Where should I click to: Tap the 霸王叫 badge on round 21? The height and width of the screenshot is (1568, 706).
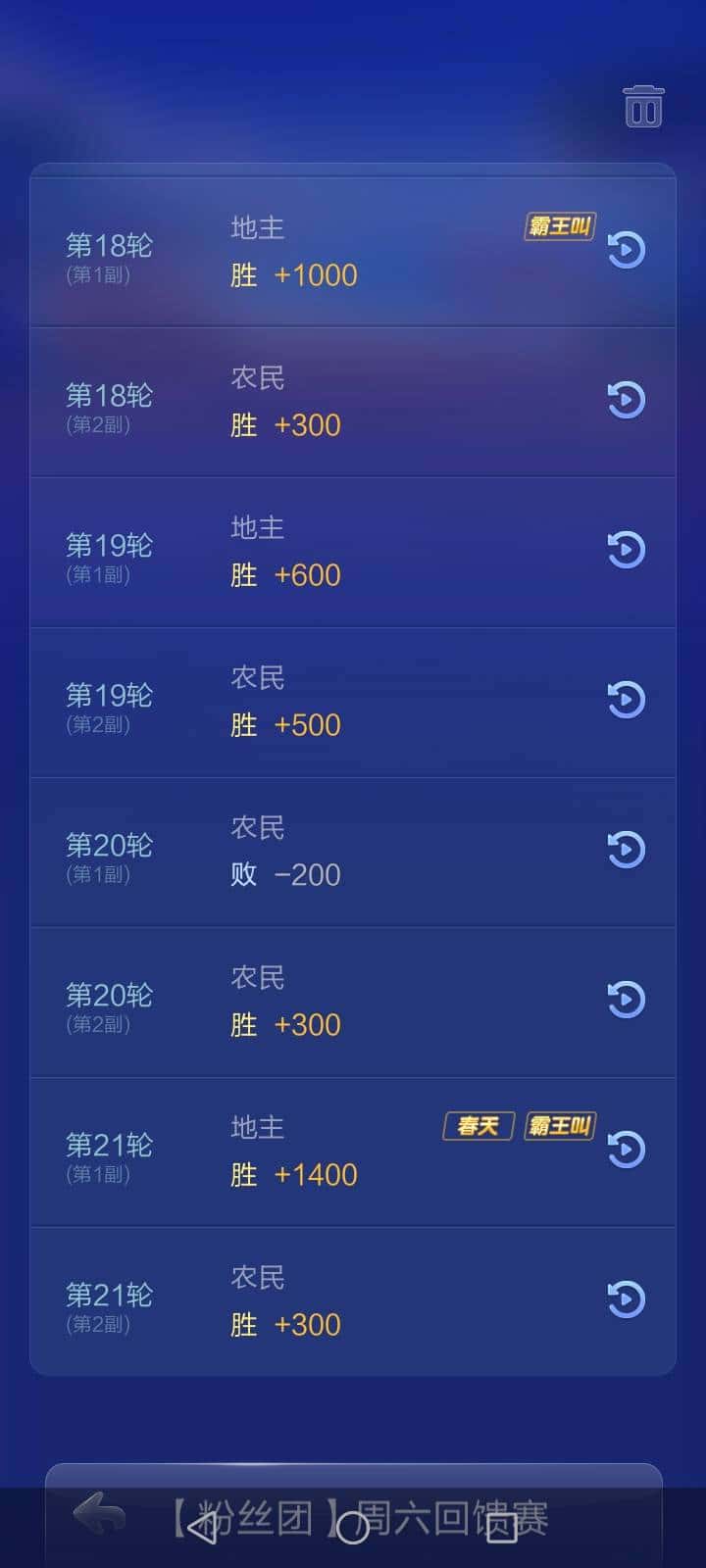coord(559,1126)
